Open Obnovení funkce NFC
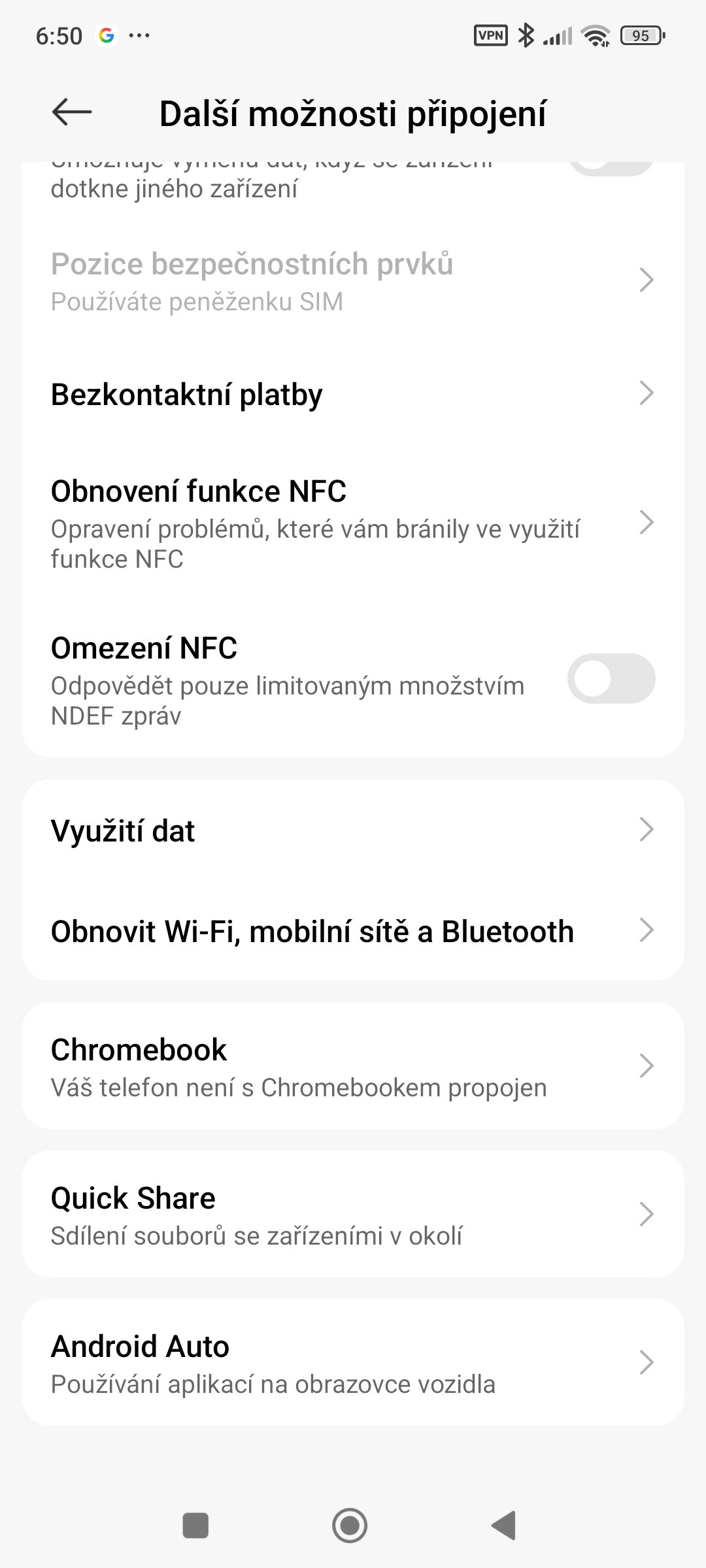 point(353,523)
